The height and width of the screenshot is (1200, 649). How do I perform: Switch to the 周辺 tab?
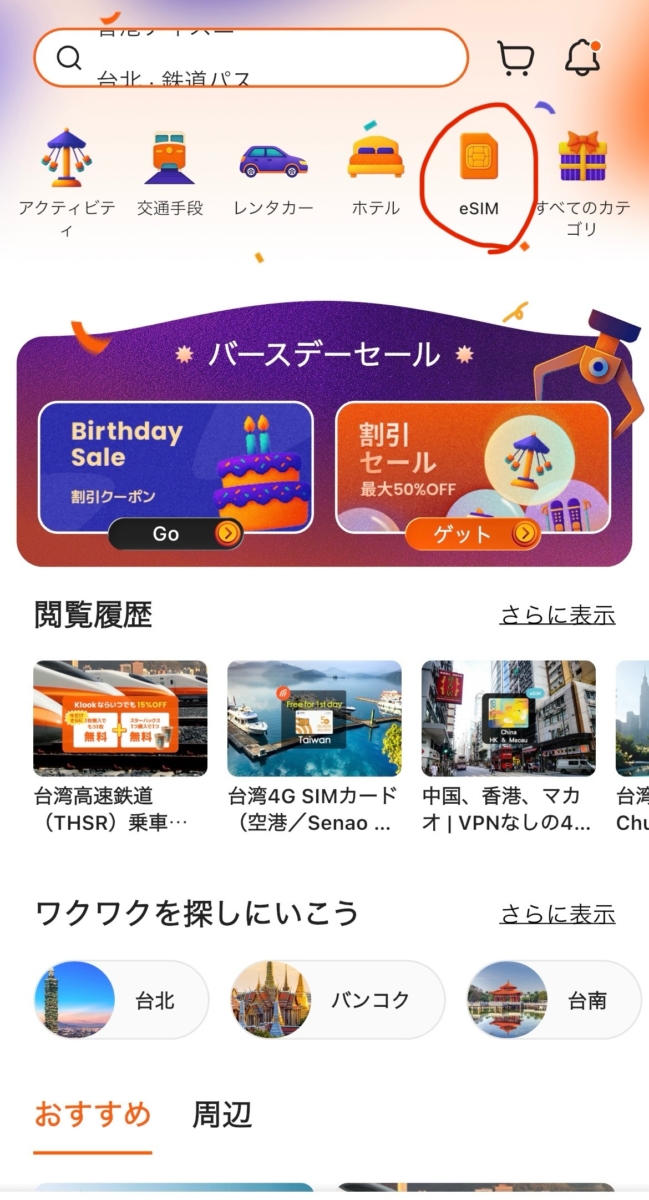point(222,1114)
